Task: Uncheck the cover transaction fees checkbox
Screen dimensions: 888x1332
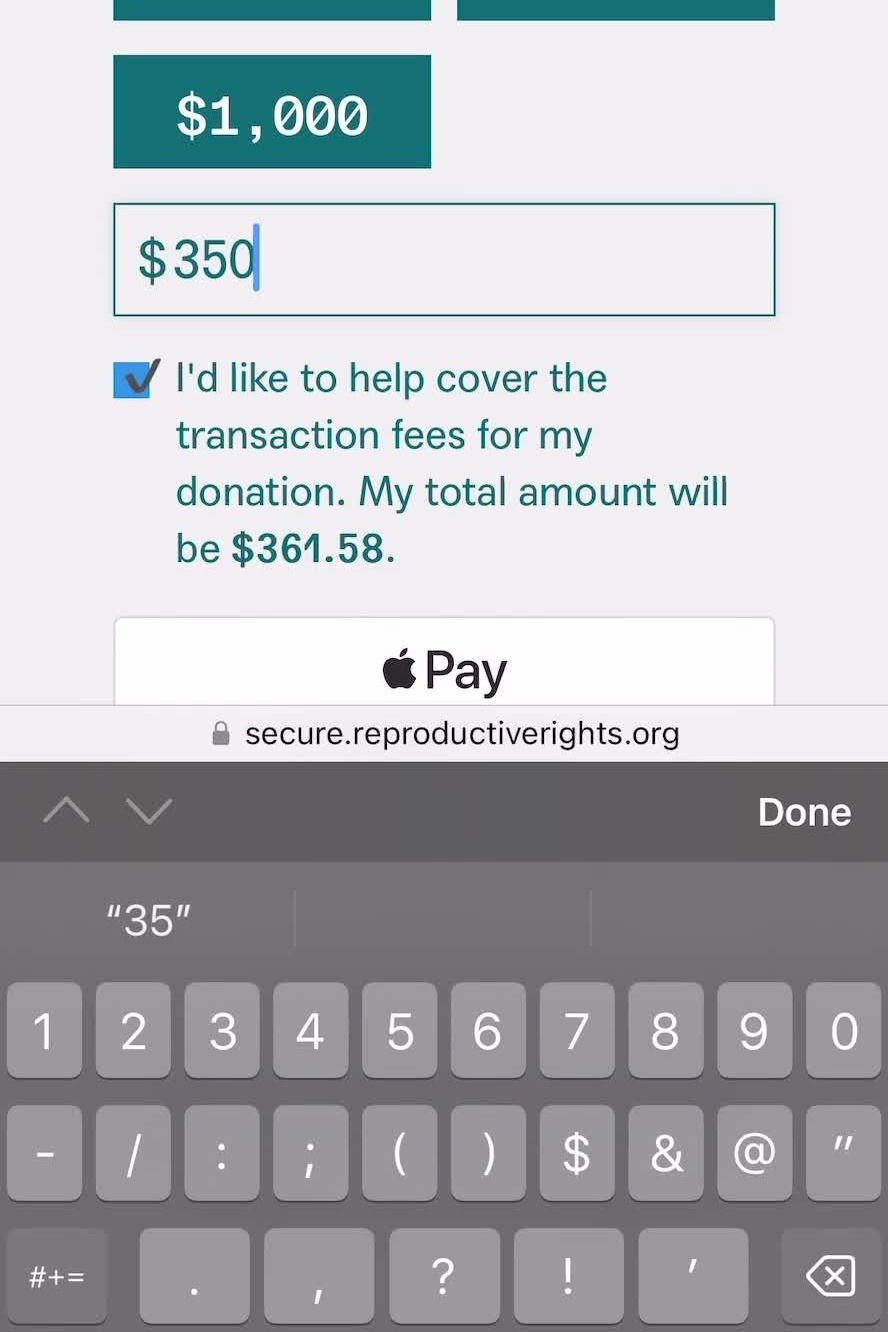Action: coord(132,380)
